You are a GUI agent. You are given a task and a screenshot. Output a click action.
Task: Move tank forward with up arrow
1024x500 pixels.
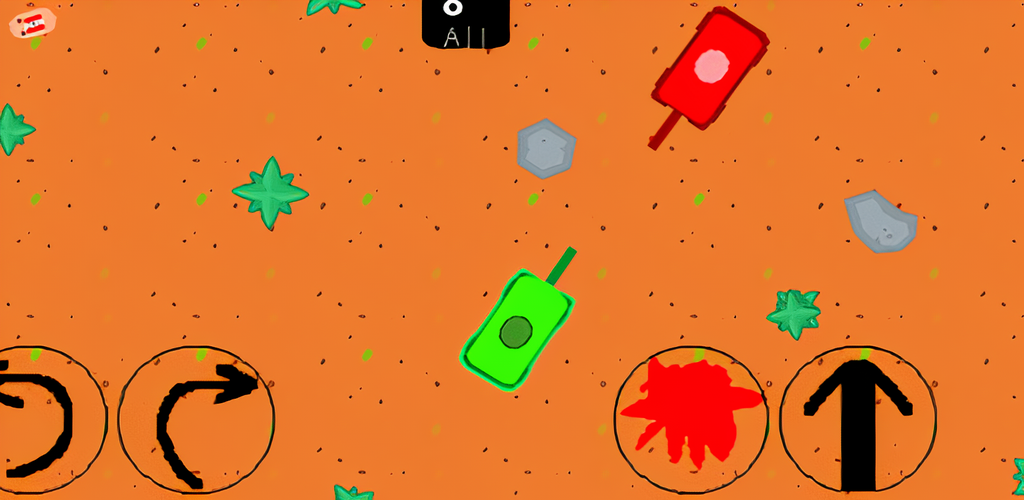pos(858,420)
